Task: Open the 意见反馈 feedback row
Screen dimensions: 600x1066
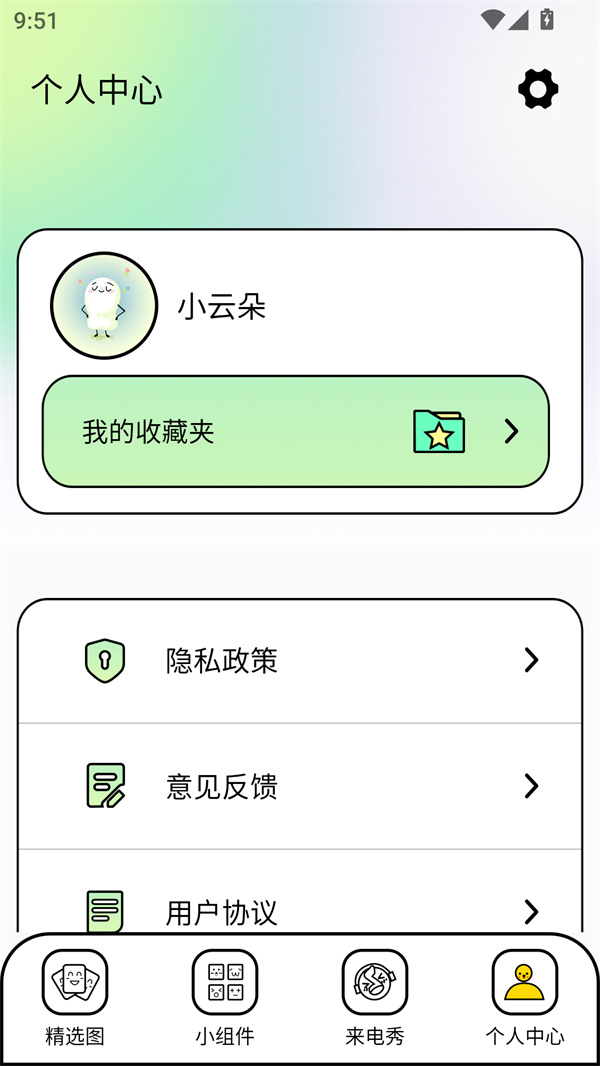Action: pyautogui.click(x=300, y=786)
